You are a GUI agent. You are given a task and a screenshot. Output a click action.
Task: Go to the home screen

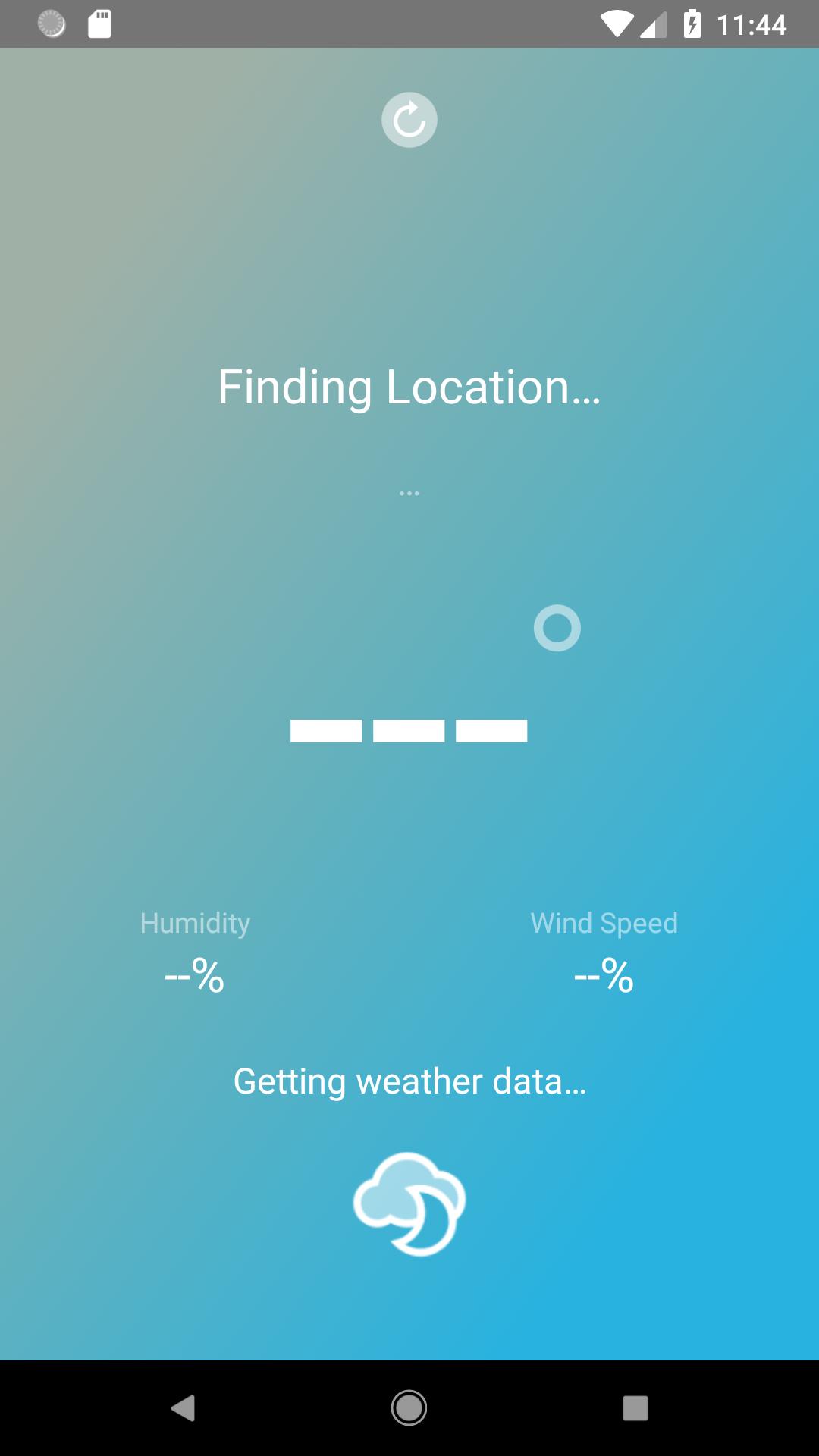click(409, 1408)
